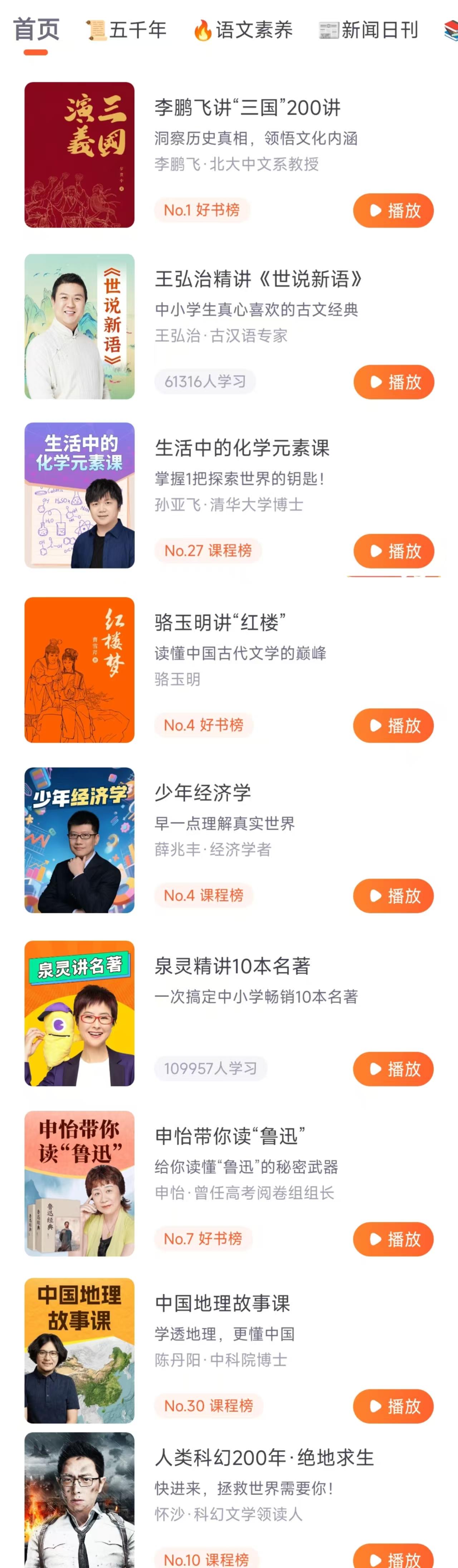The image size is (458, 1568).
Task: Select the 新闻日刊 tab
Action: (x=369, y=30)
